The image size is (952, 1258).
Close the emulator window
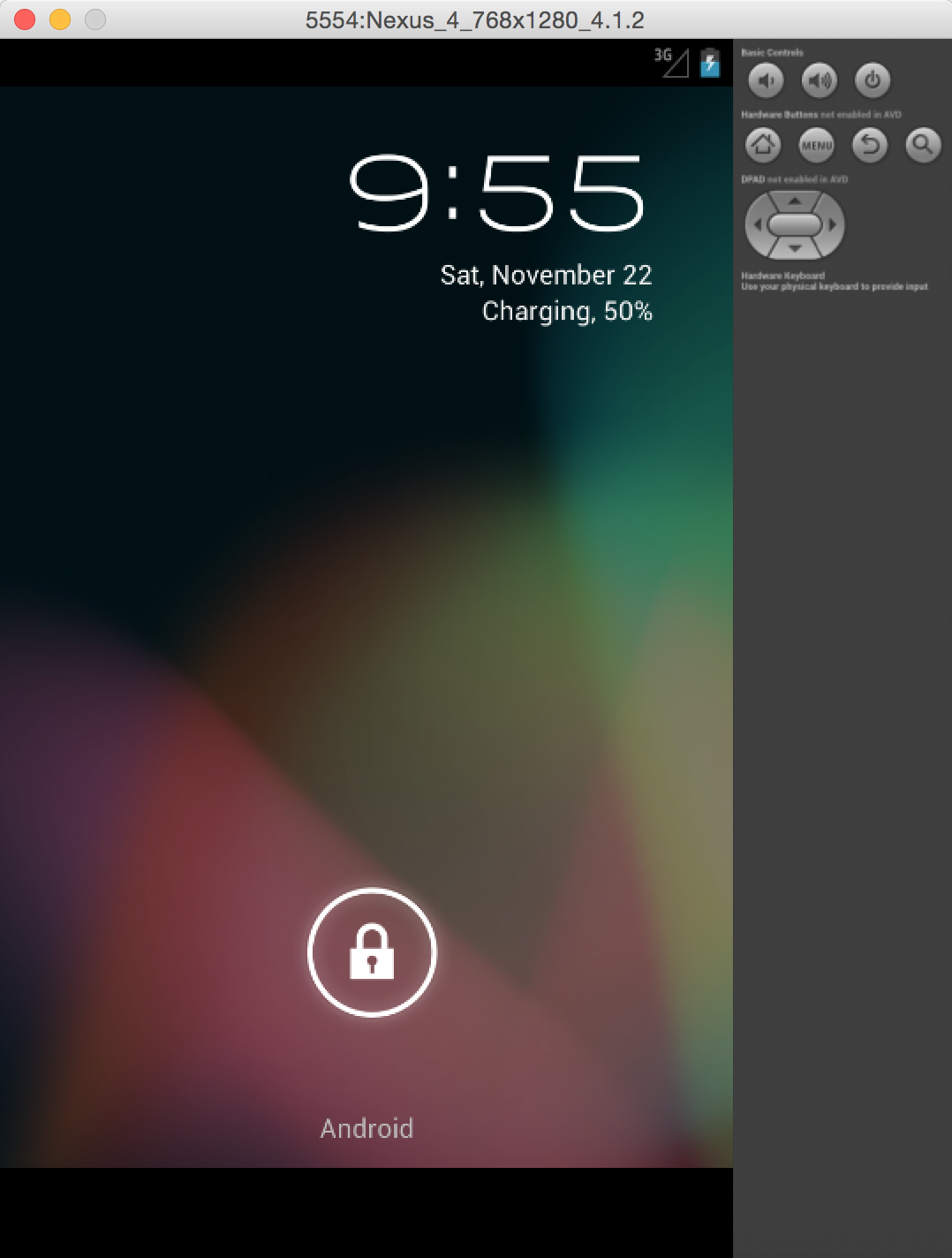click(25, 19)
